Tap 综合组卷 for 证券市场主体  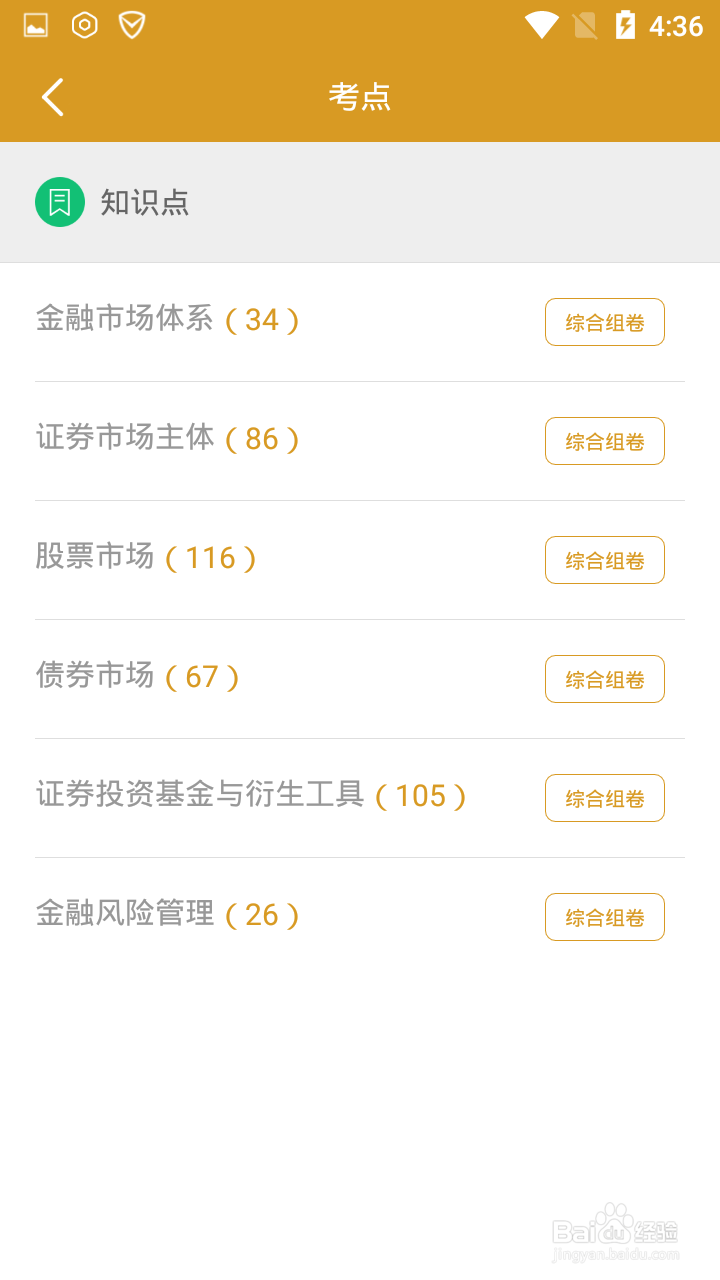605,441
